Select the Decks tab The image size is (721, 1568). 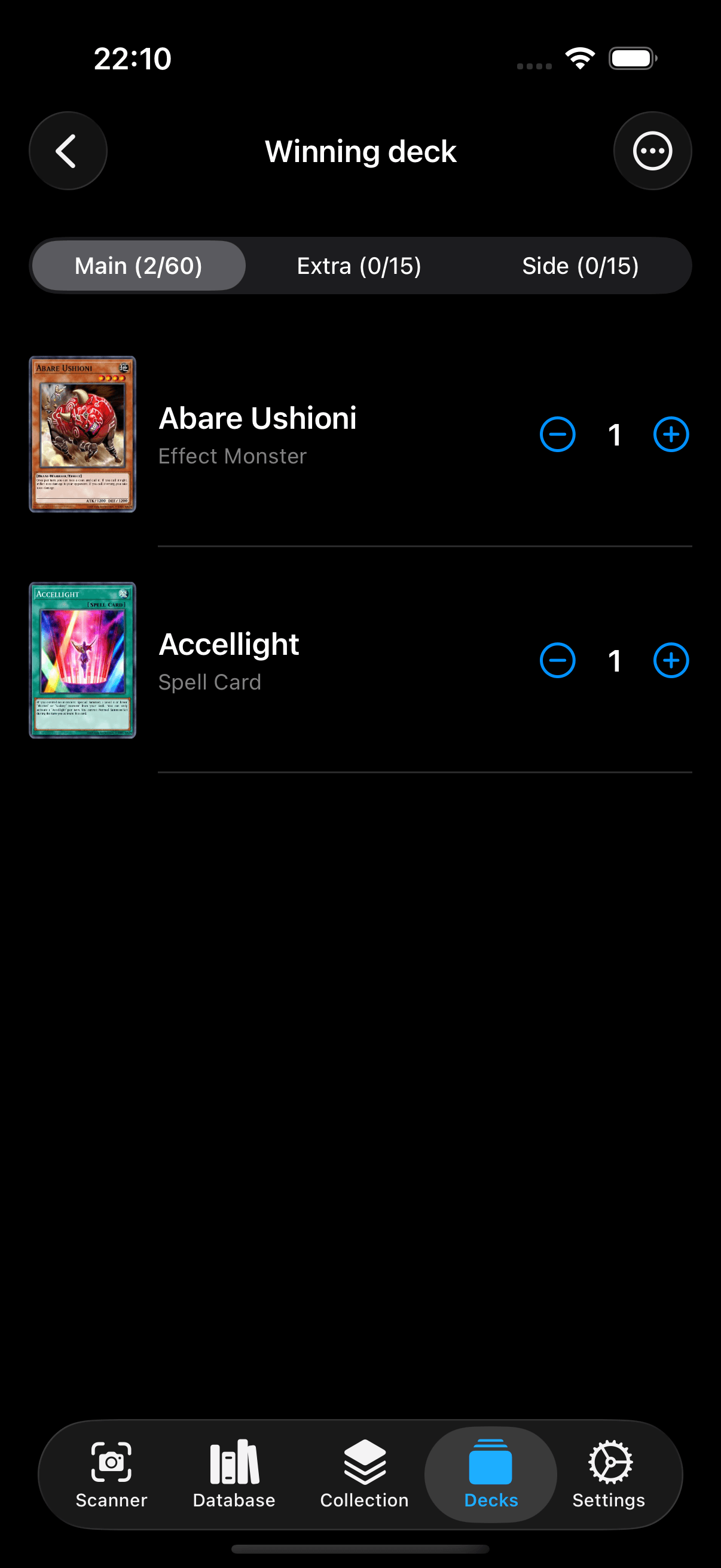[x=490, y=1474]
